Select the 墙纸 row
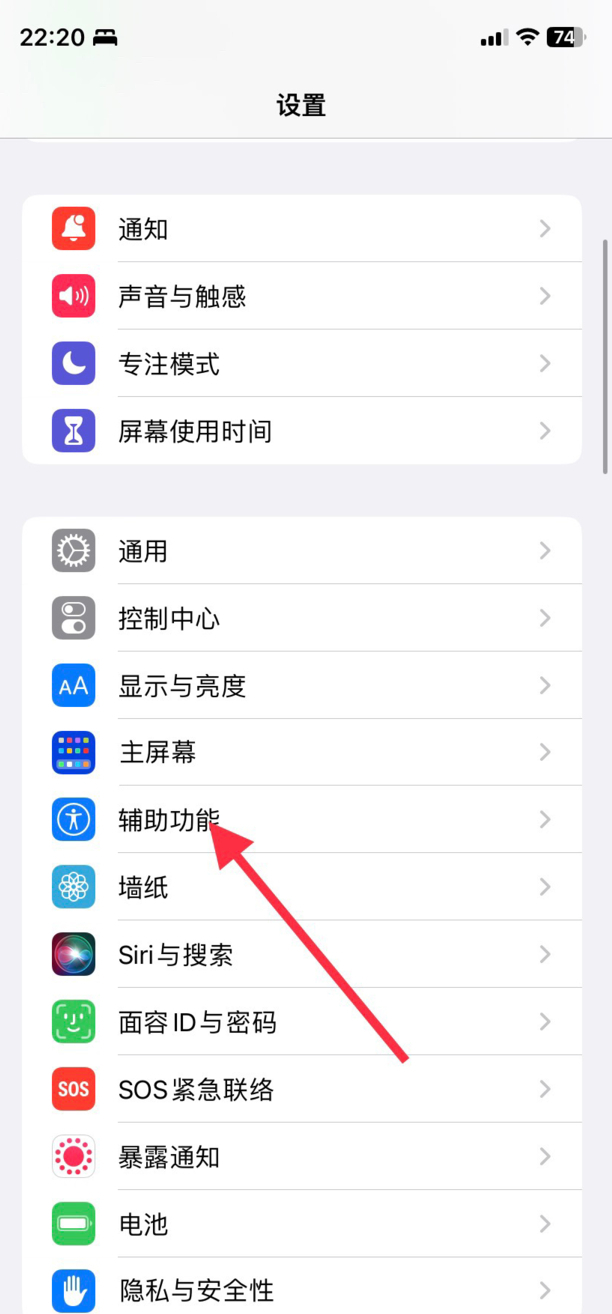The height and width of the screenshot is (1314, 612). (x=300, y=887)
